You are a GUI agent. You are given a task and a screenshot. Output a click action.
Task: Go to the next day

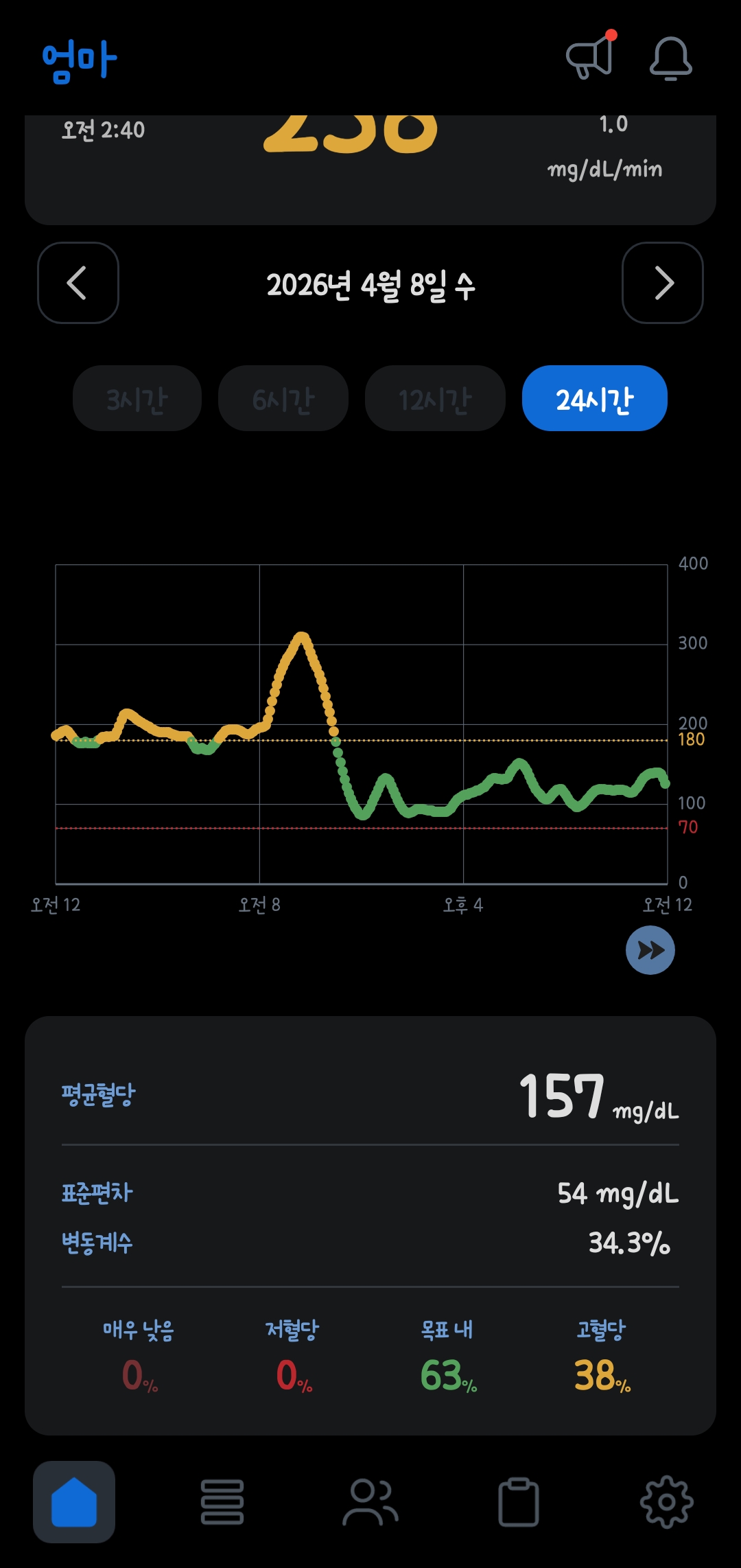(662, 283)
